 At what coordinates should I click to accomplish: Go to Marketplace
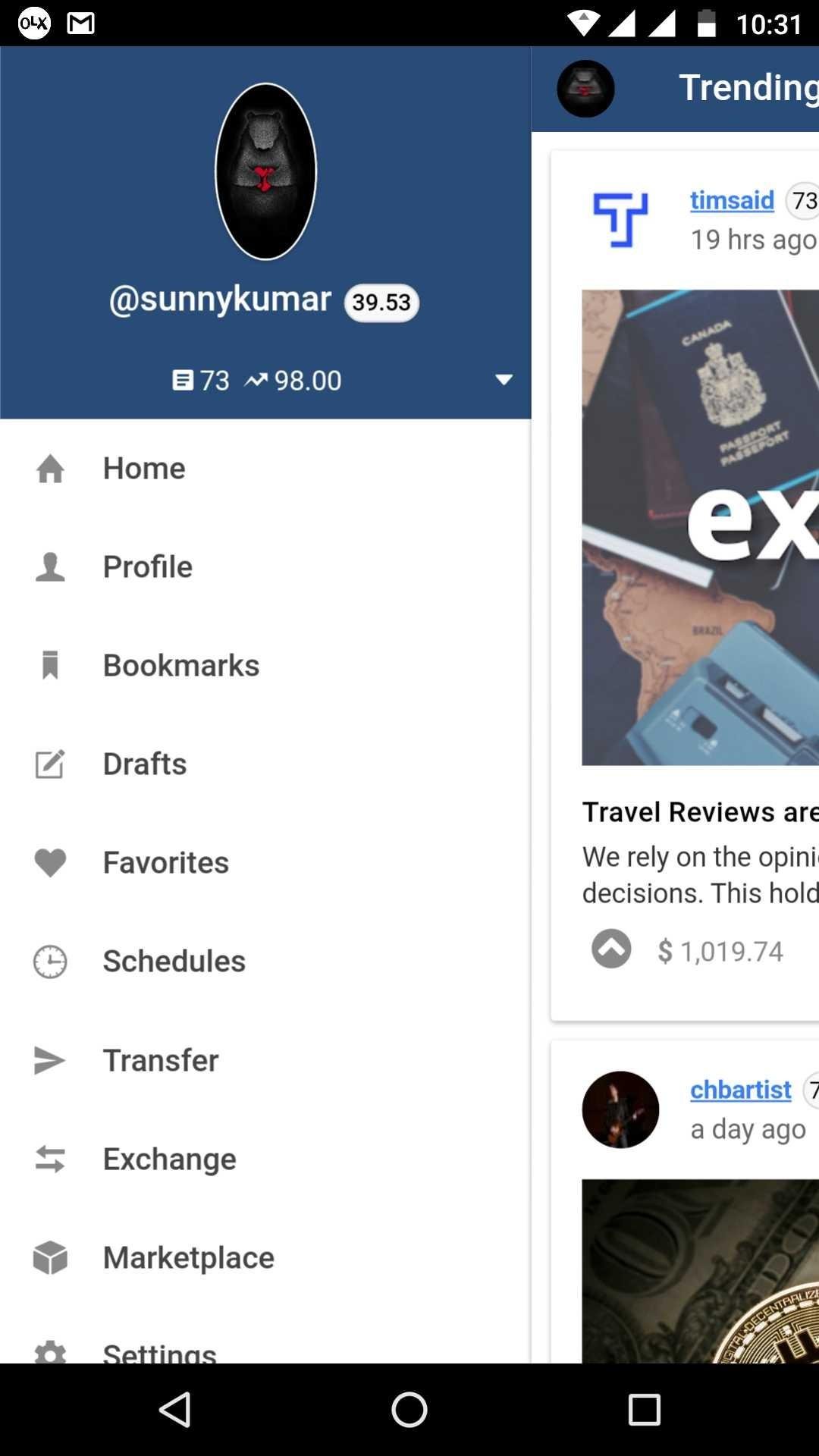(265, 1257)
